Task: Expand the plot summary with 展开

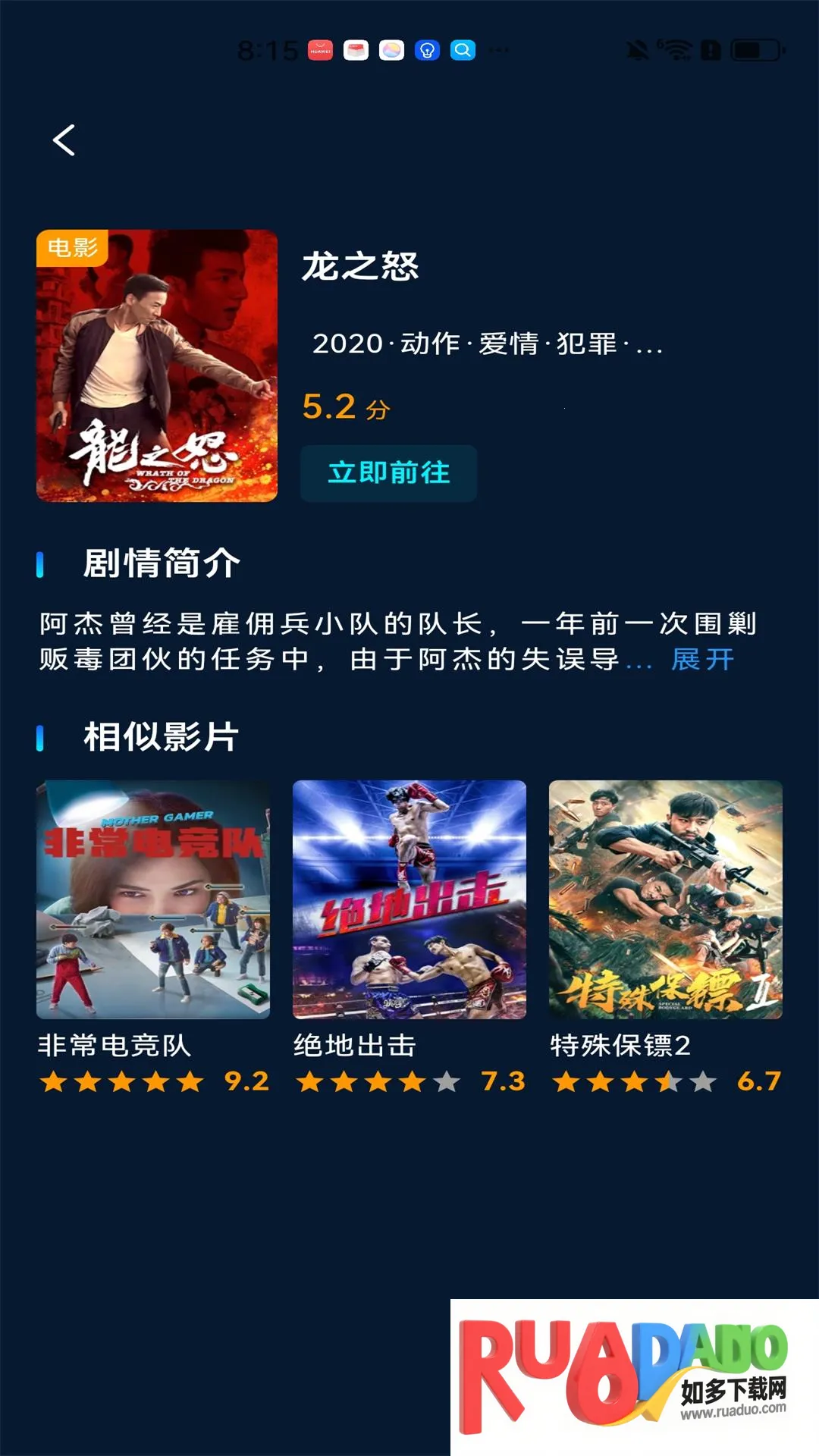Action: click(x=703, y=660)
